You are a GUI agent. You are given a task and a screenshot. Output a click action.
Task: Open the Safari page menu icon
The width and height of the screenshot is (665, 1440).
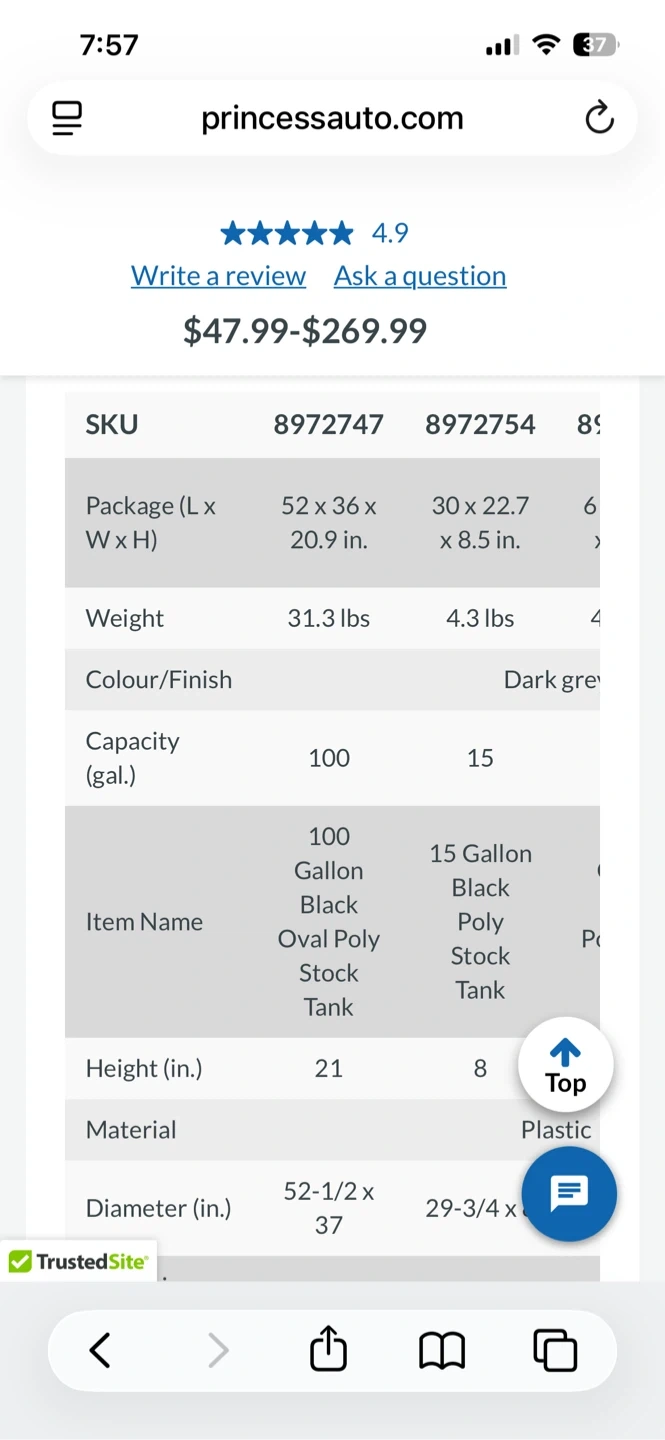click(66, 118)
